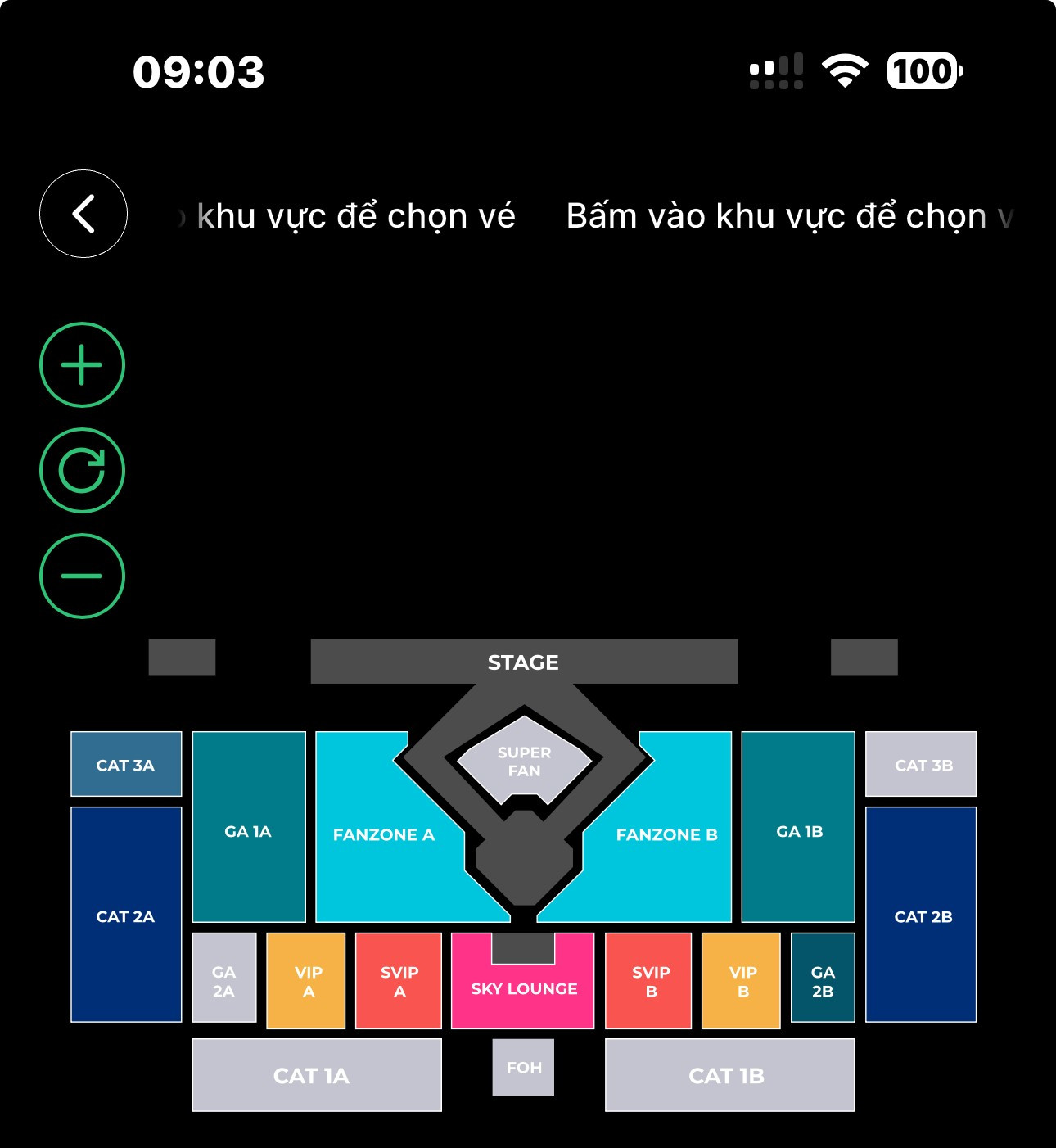Reset the seating map view
This screenshot has height=1148, width=1056.
click(82, 471)
